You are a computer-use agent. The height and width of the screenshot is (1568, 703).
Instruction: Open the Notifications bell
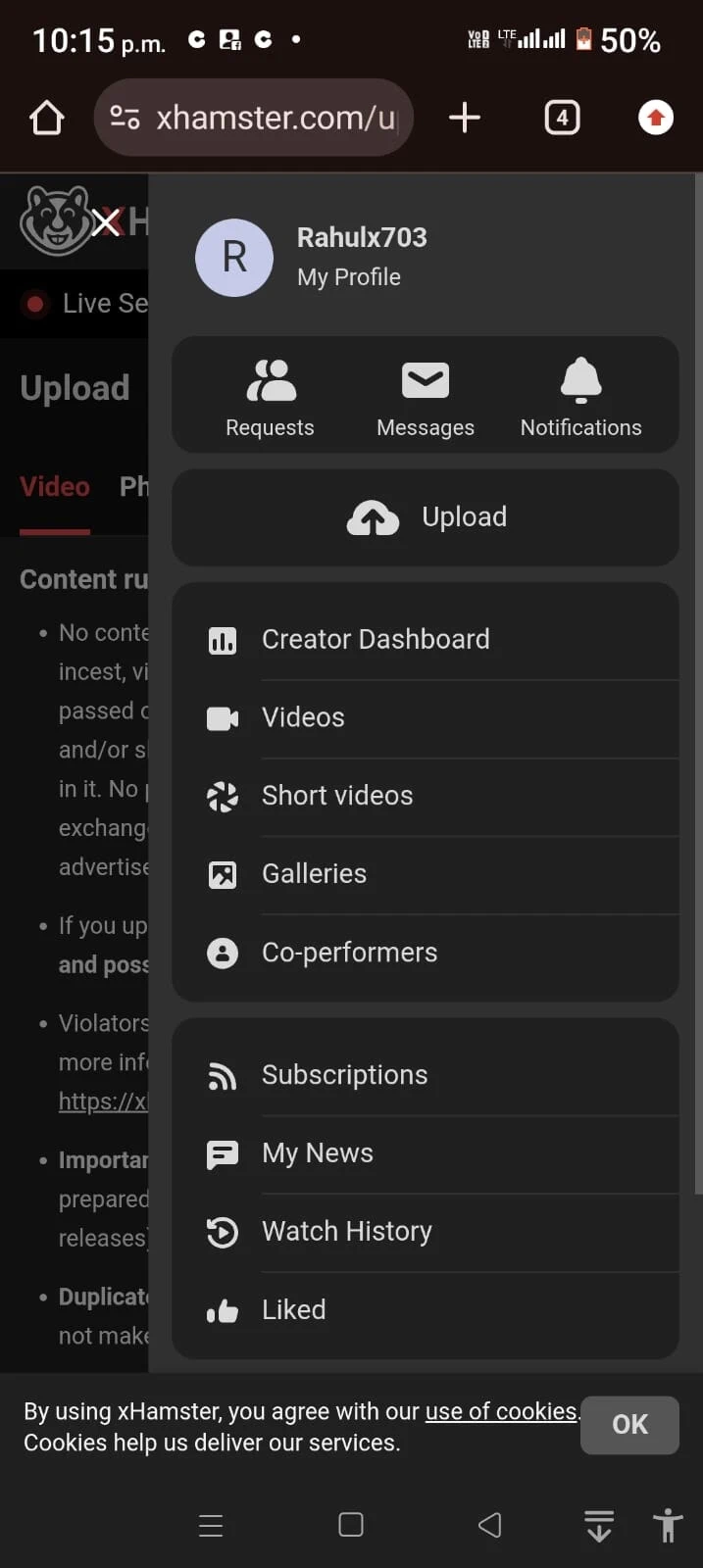pyautogui.click(x=580, y=397)
